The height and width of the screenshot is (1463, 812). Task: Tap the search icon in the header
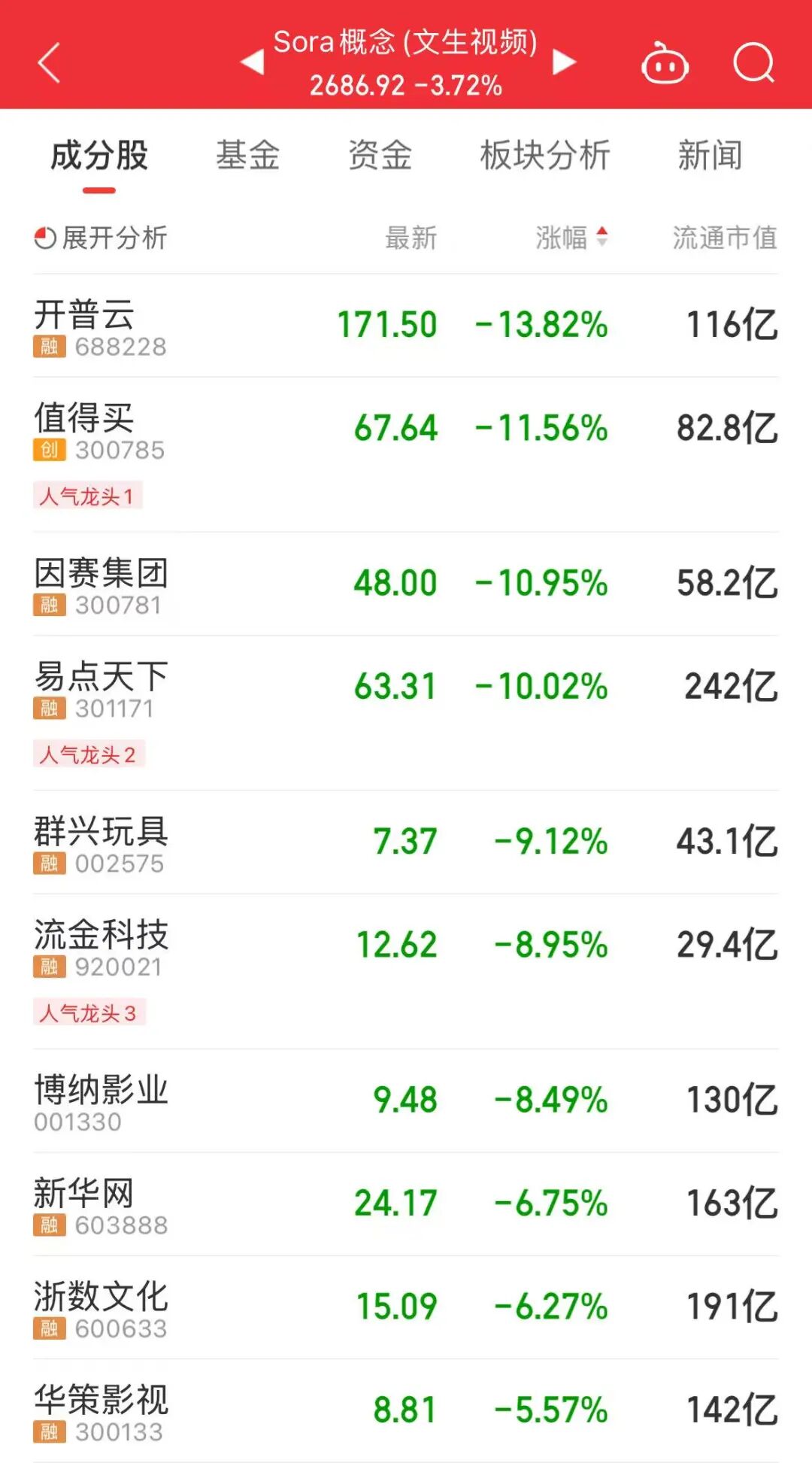tap(754, 63)
